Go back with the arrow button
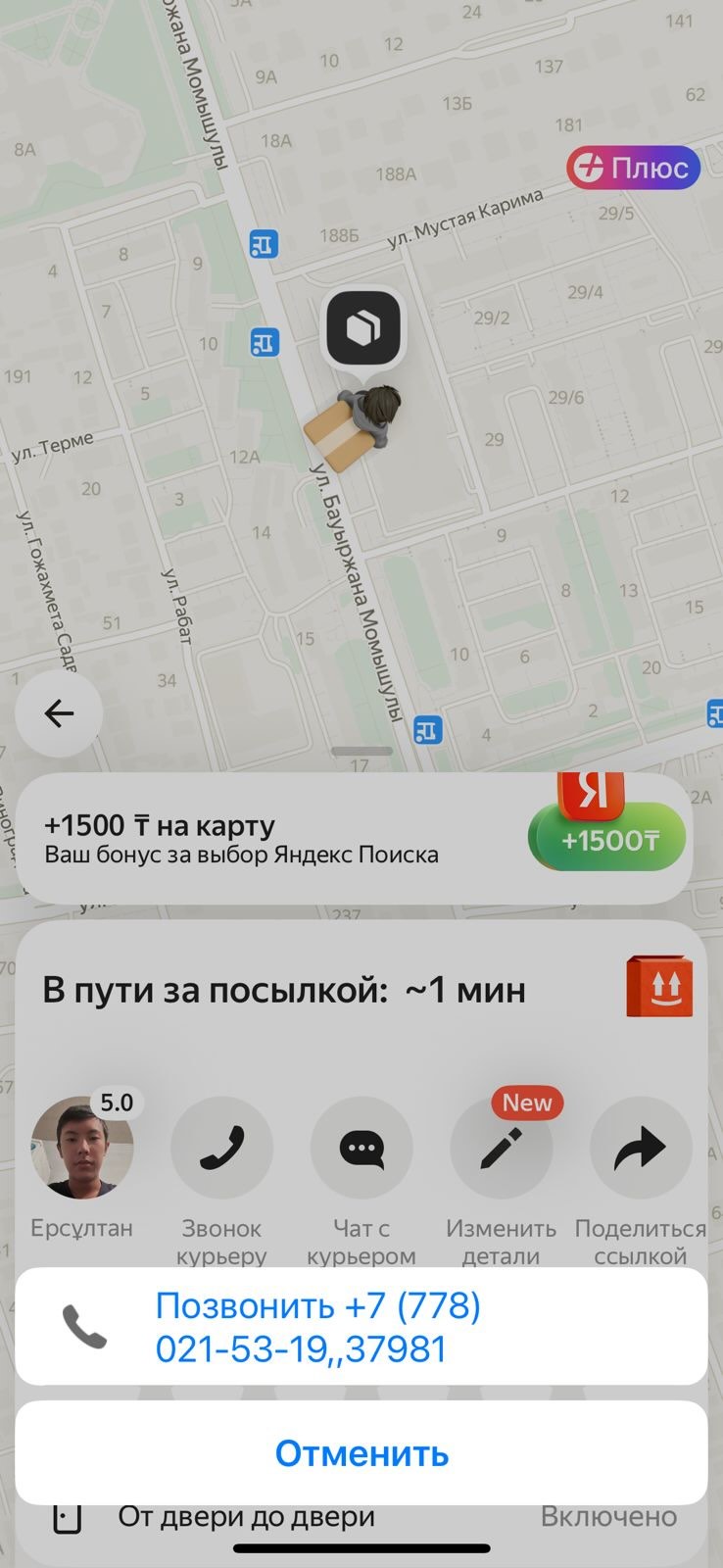This screenshot has width=723, height=1568. point(60,713)
